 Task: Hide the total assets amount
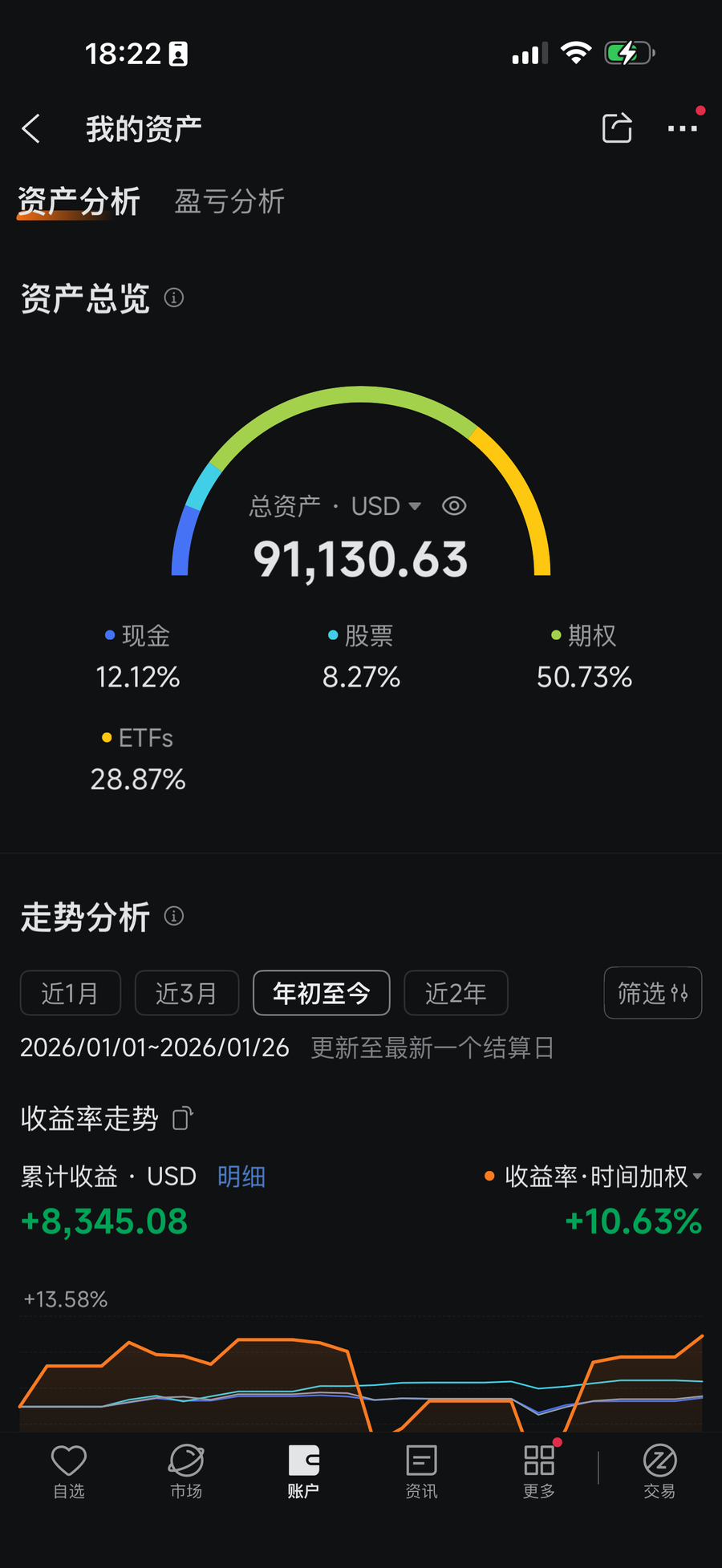pos(454,506)
